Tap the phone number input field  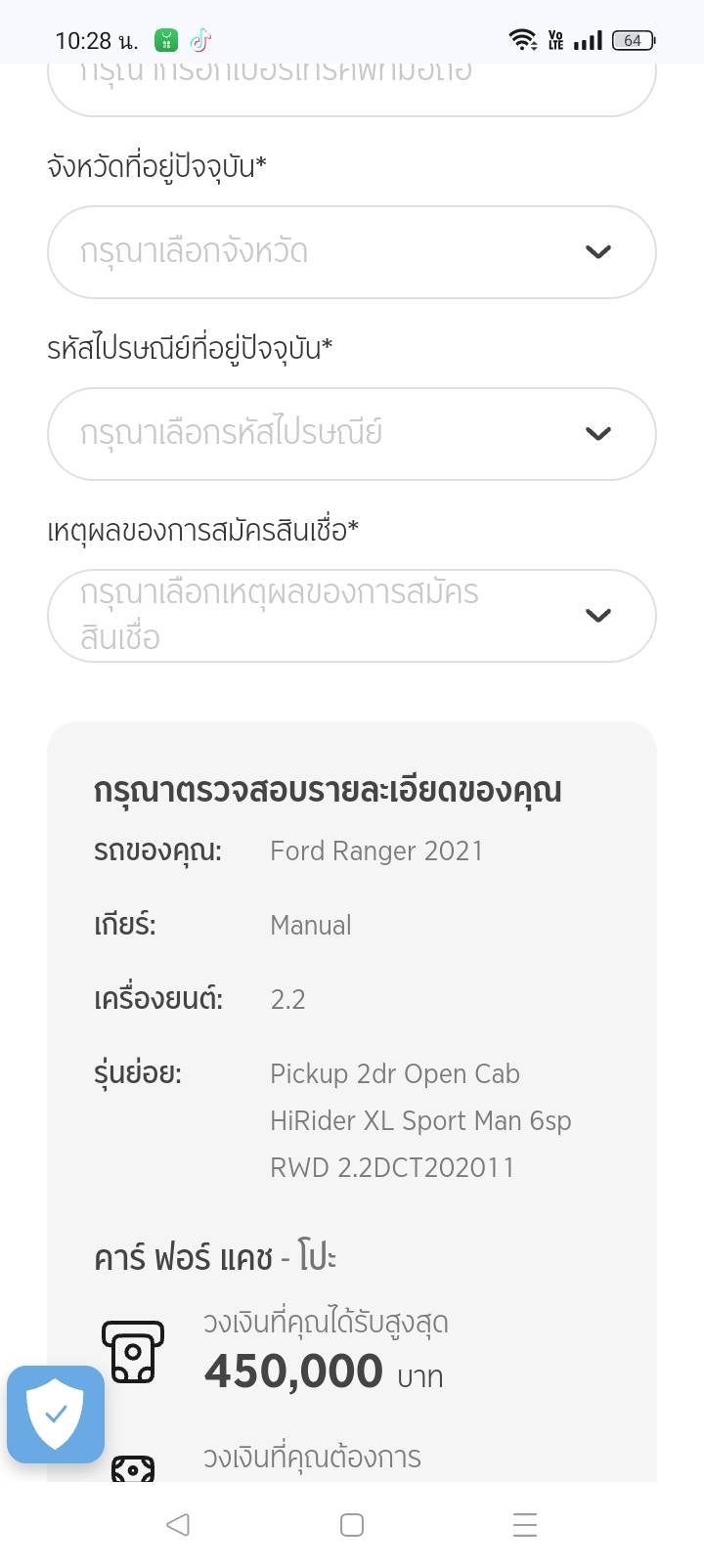[351, 88]
